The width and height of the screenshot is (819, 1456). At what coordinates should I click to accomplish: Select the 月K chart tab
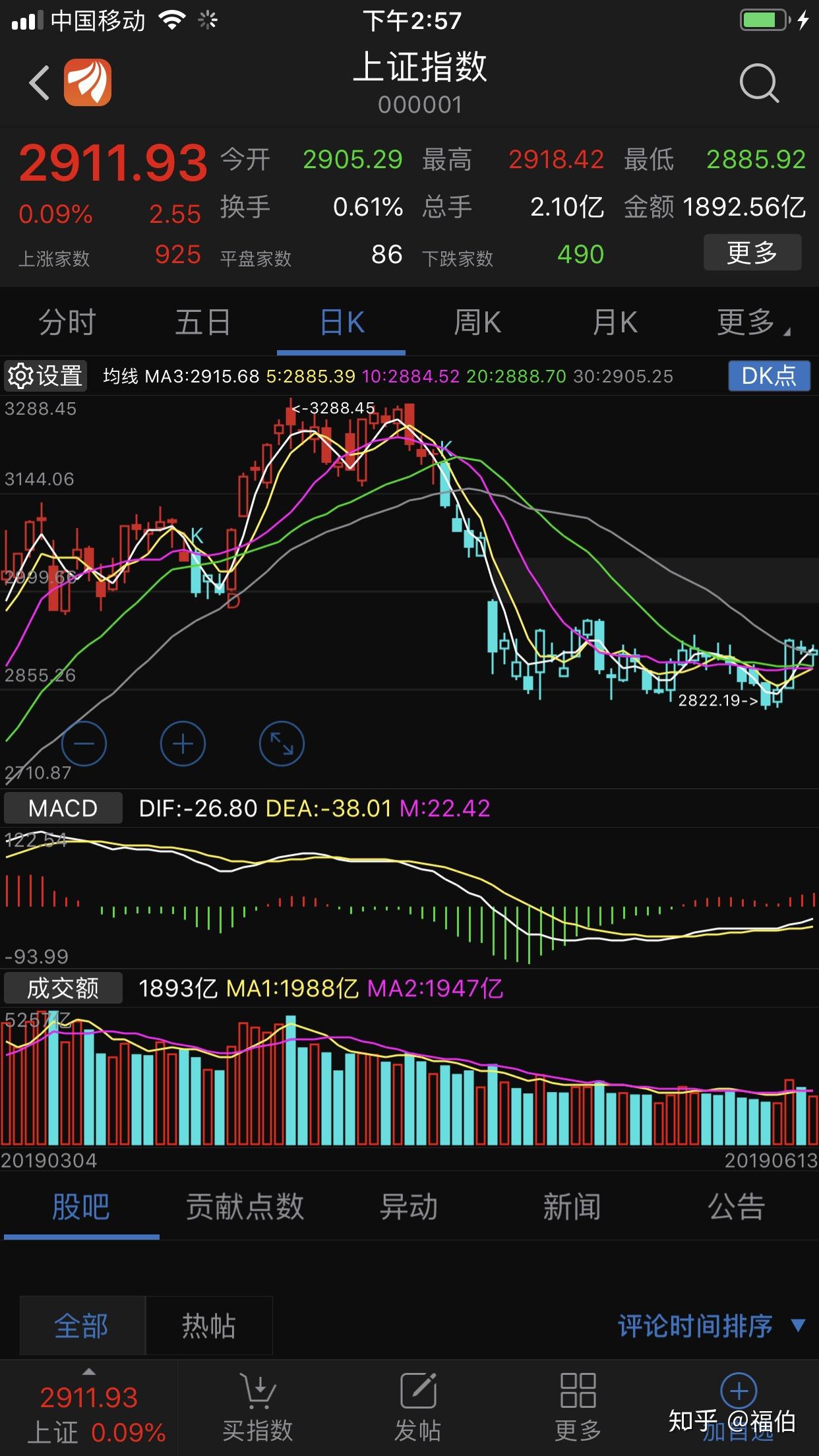point(615,323)
